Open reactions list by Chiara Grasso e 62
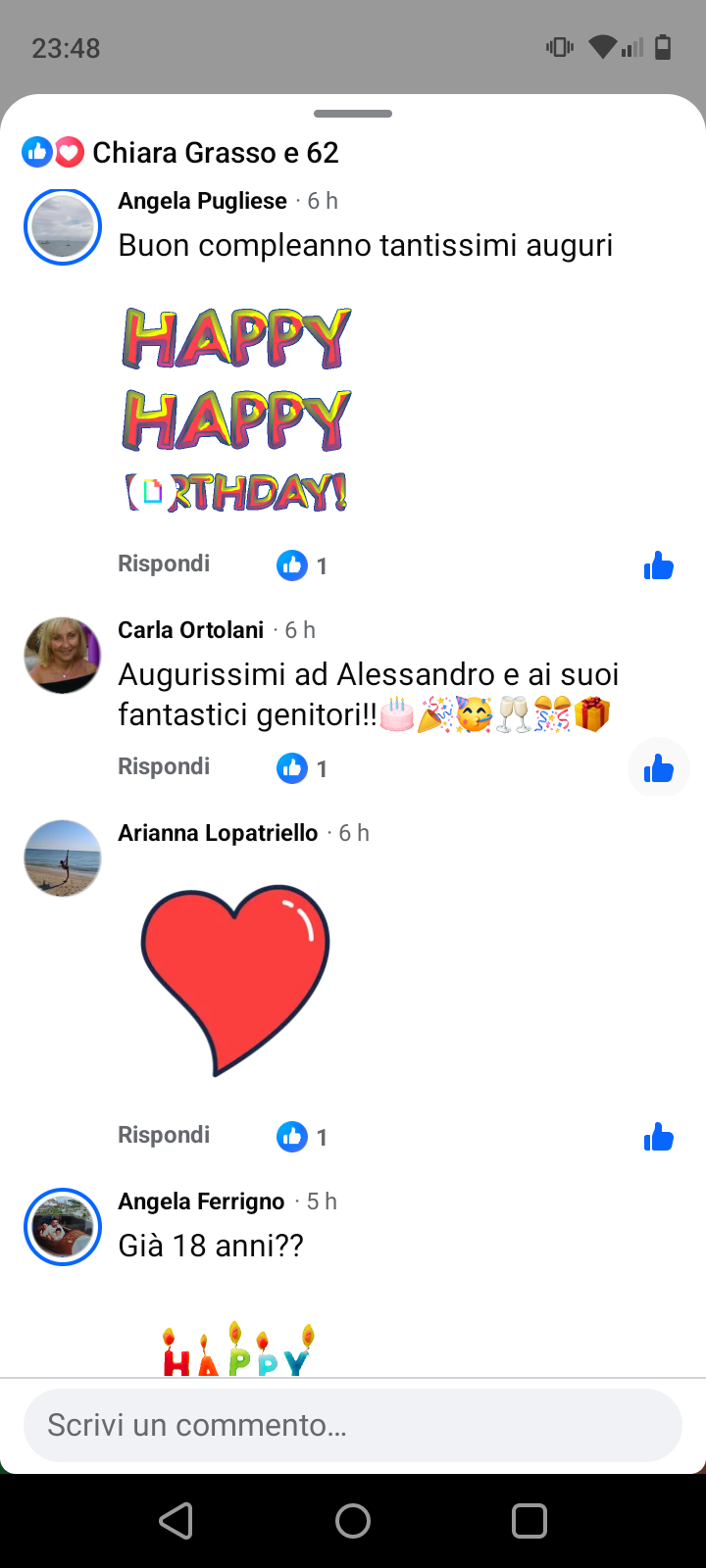Screen dimensions: 706x1568 (x=181, y=153)
